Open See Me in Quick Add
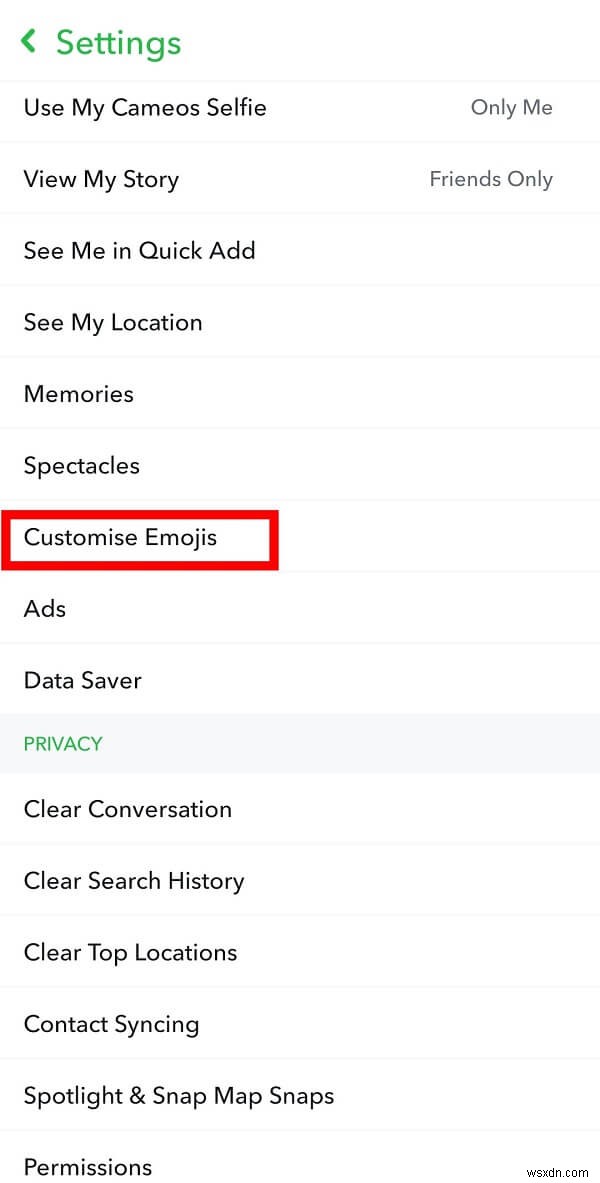The image size is (600, 1183). click(x=139, y=251)
